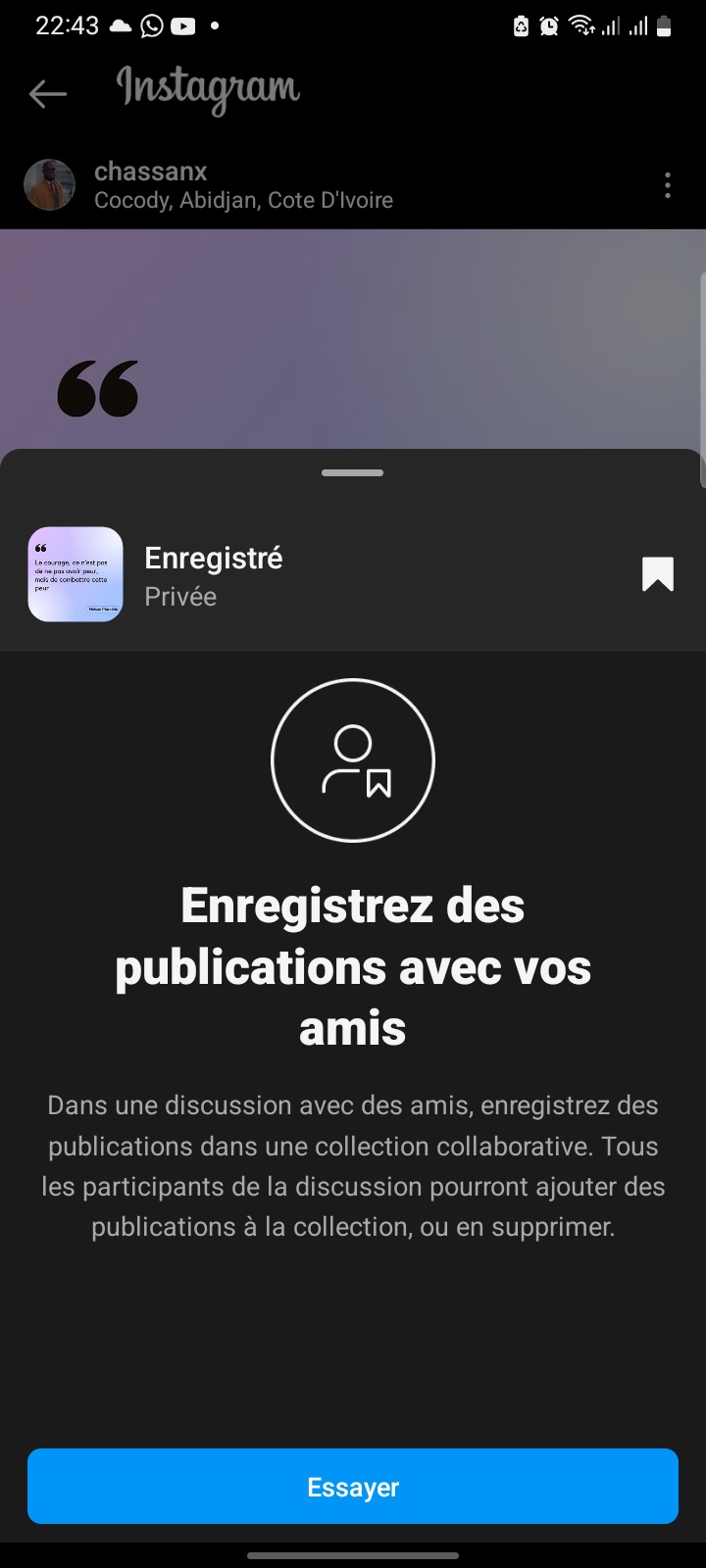Tap the Essayer button
Image resolution: width=706 pixels, height=1568 pixels.
(353, 1487)
